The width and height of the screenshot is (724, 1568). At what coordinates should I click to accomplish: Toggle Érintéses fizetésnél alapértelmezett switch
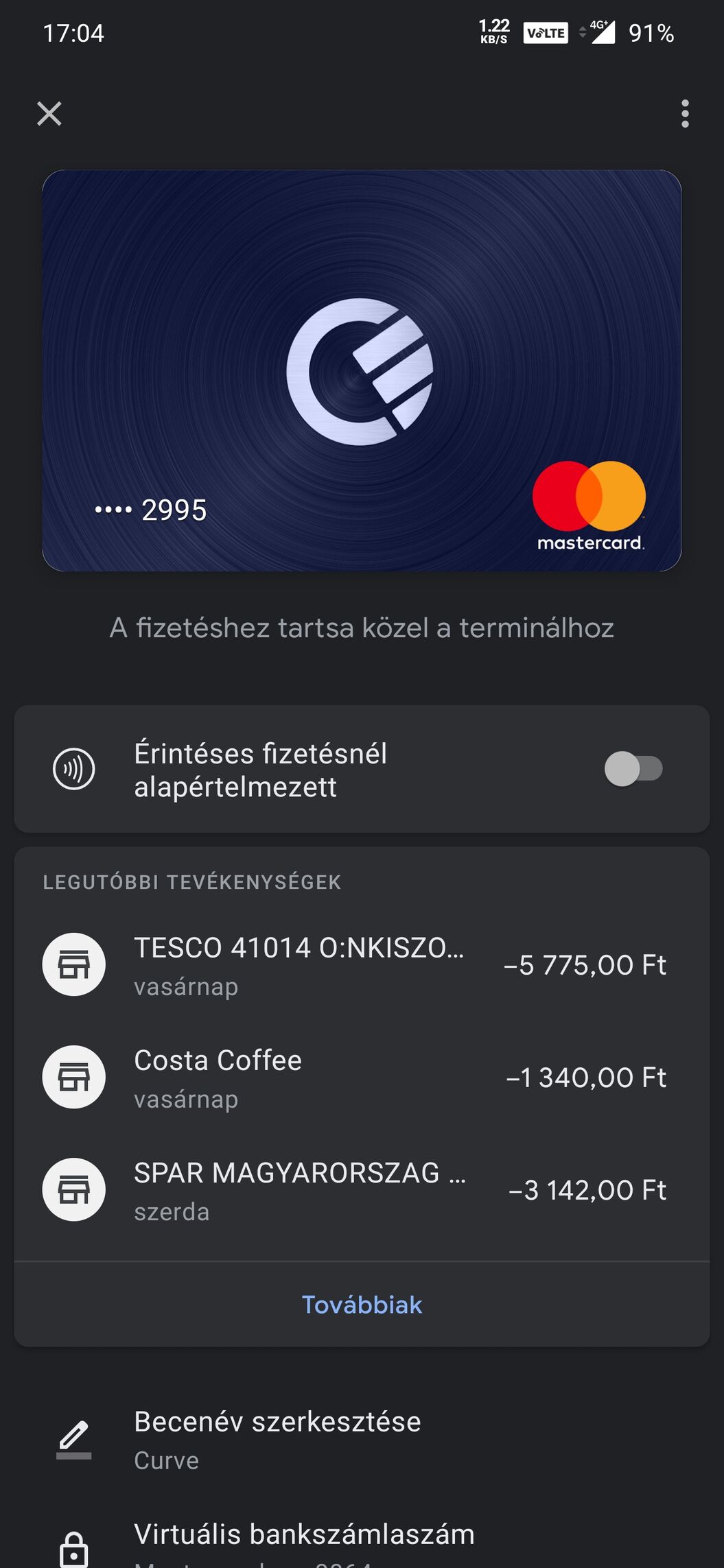[633, 769]
